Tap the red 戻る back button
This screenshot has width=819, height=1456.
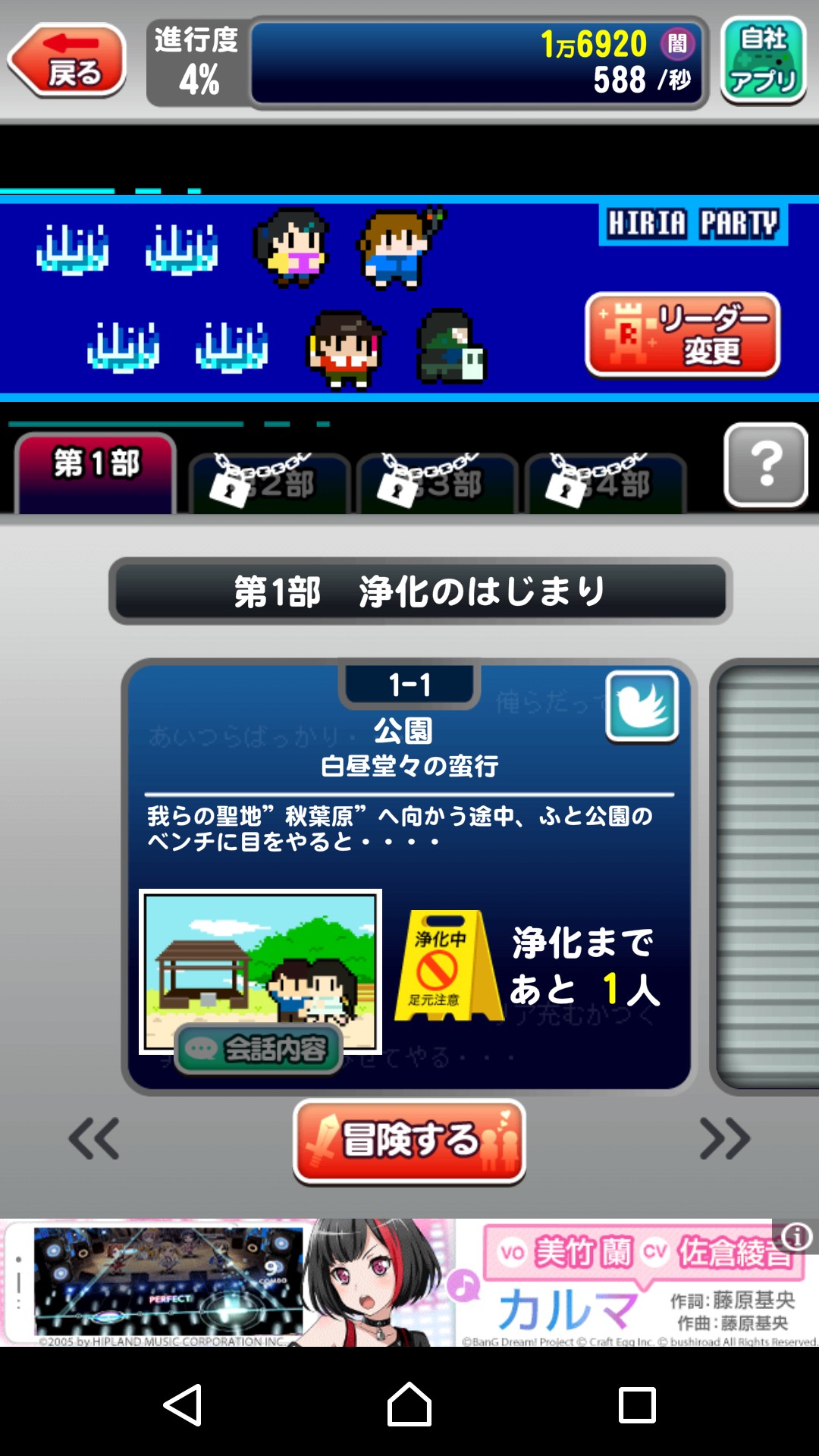(x=67, y=60)
